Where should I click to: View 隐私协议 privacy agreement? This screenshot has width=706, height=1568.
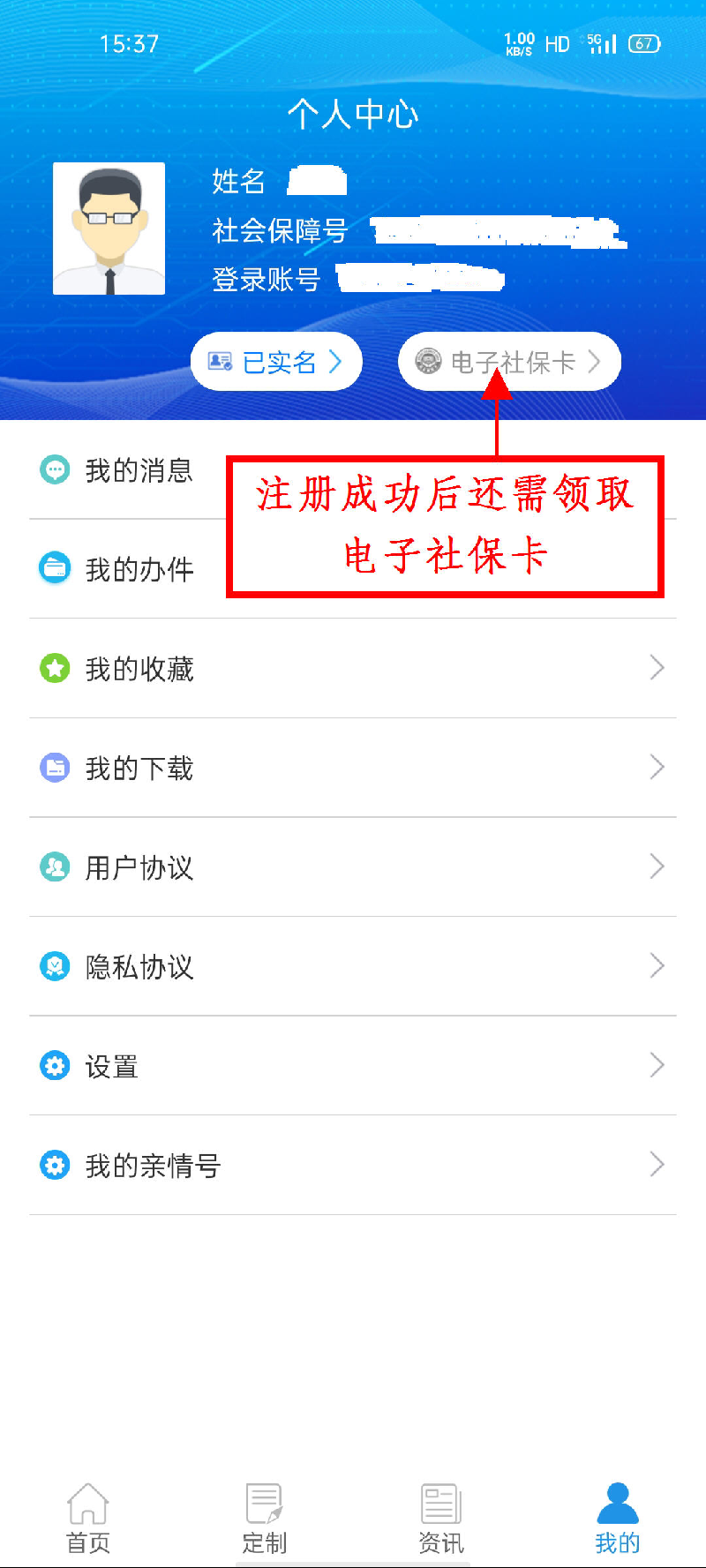click(x=353, y=966)
